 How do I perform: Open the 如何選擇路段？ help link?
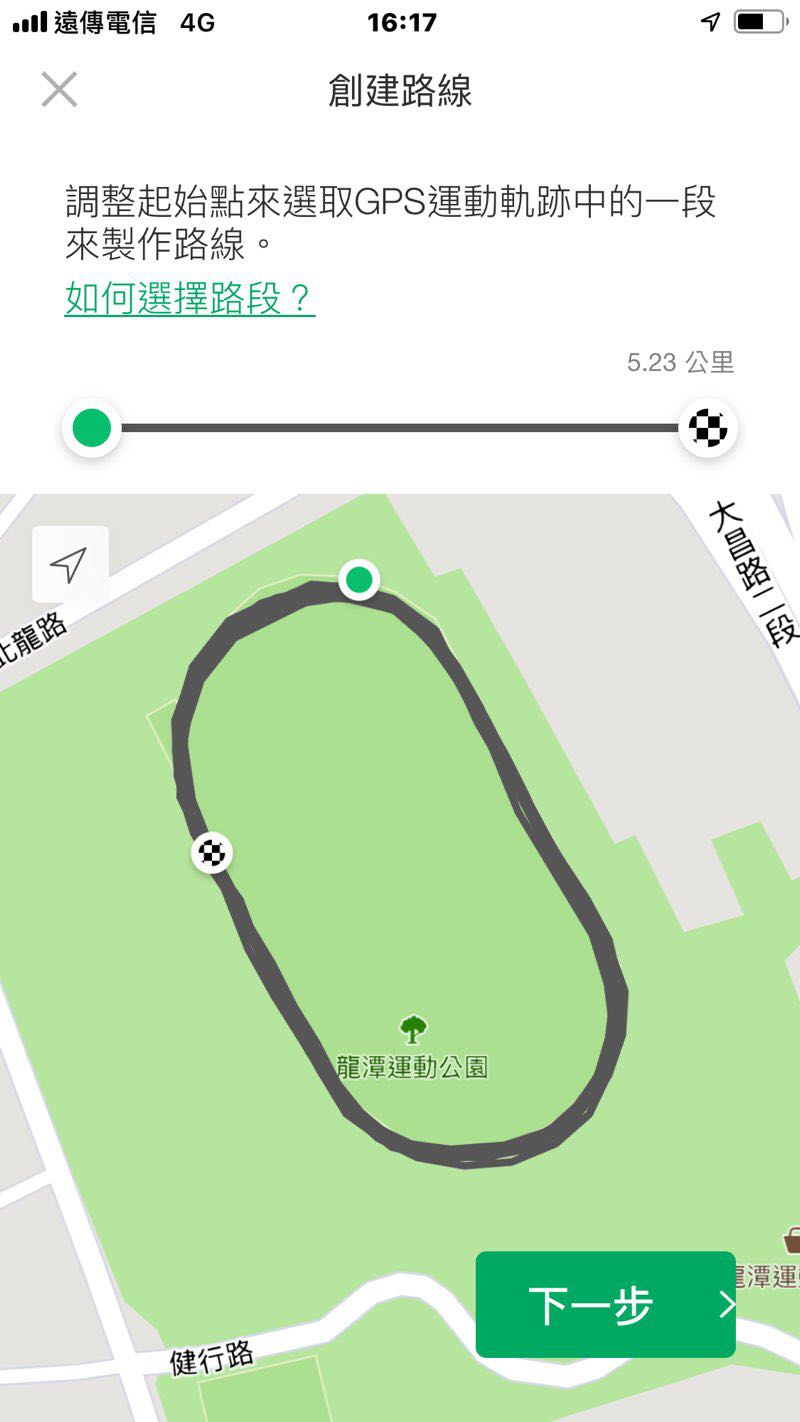pos(190,298)
